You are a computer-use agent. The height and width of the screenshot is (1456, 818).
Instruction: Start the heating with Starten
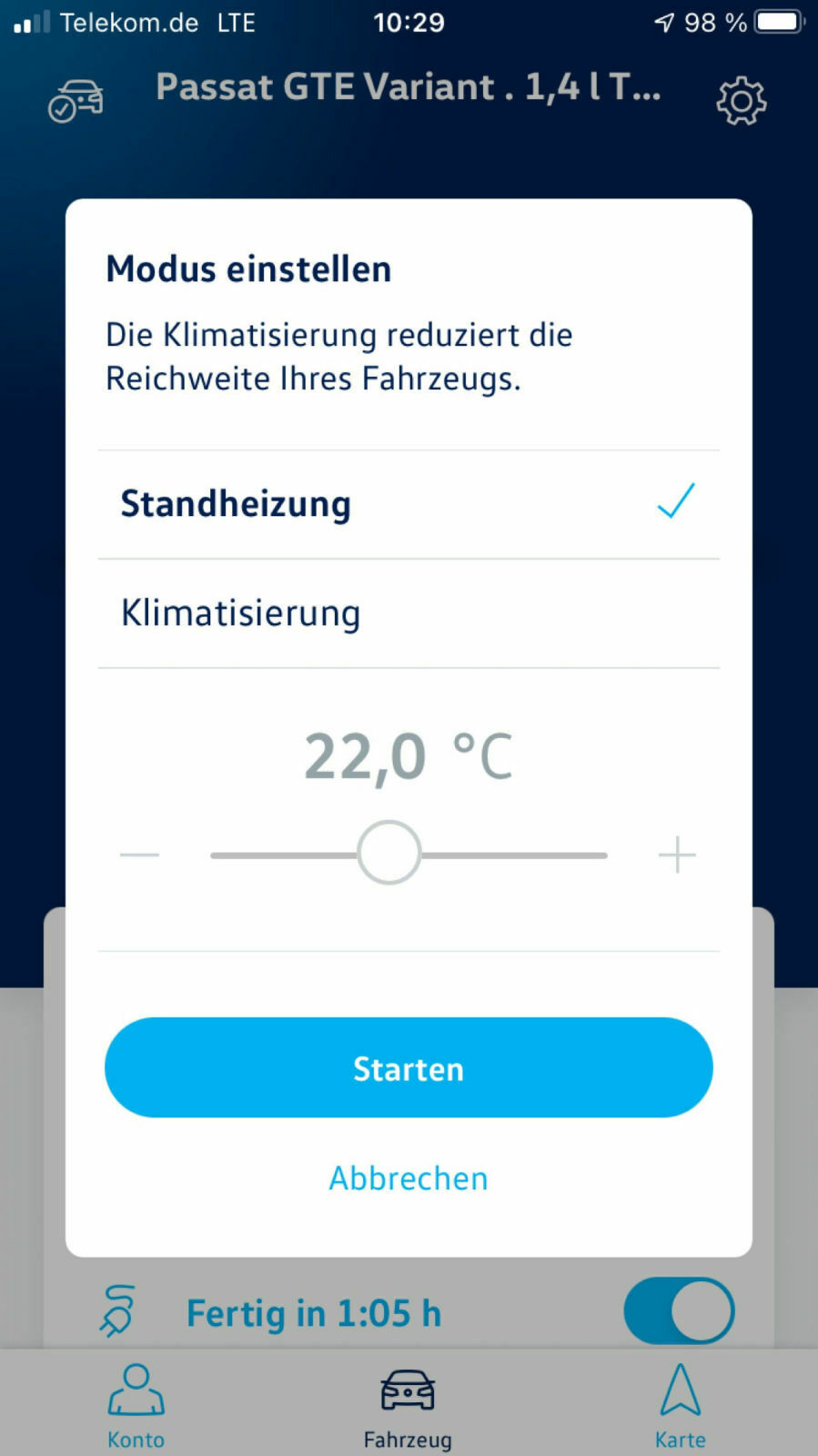(x=409, y=1067)
